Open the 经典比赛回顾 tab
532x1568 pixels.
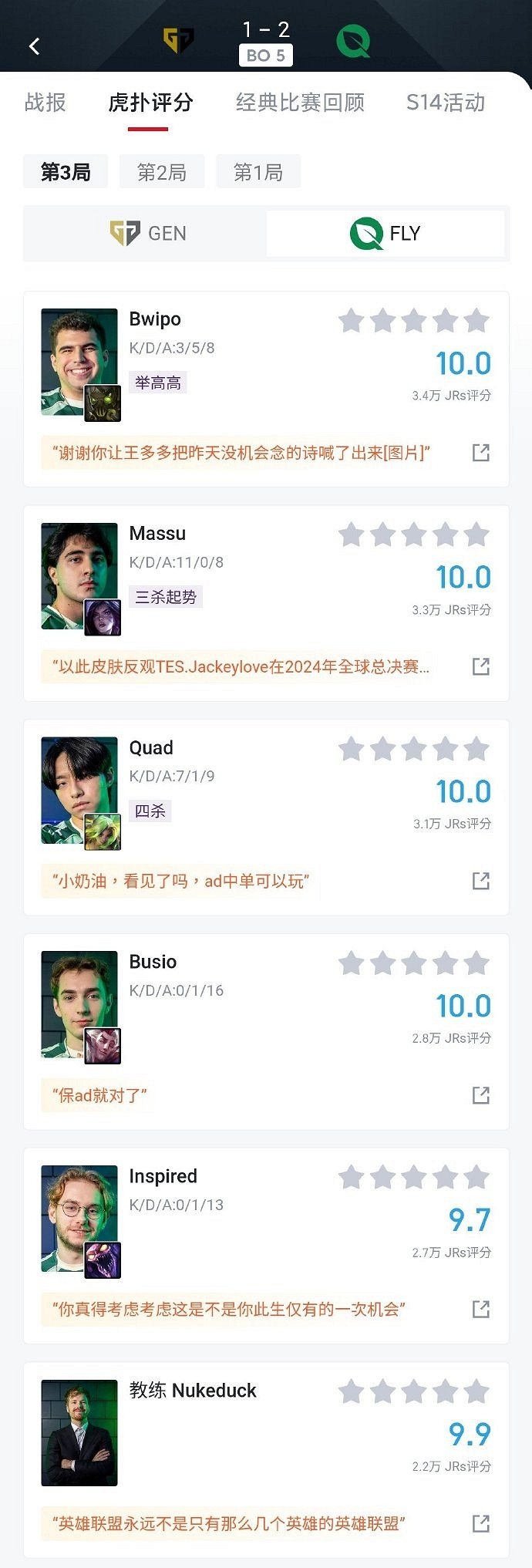click(x=300, y=103)
